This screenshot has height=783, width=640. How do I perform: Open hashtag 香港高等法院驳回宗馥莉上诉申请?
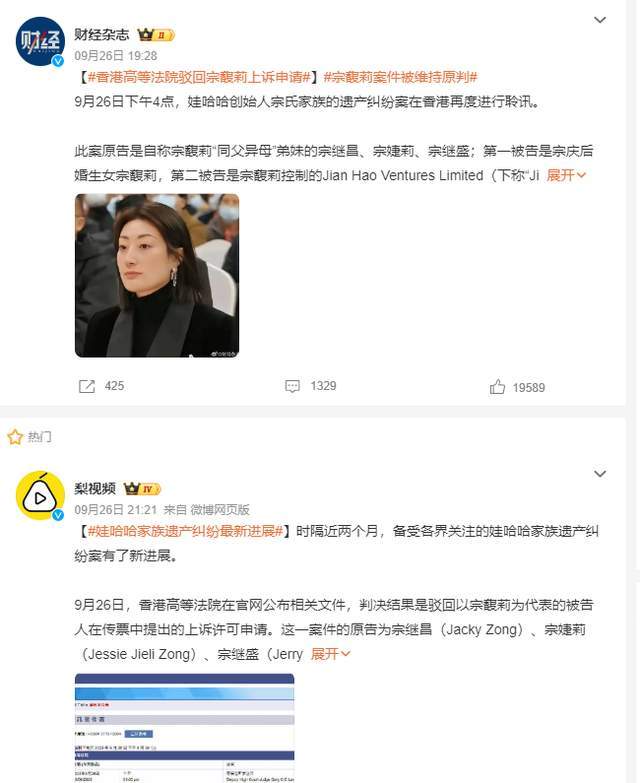(x=199, y=77)
